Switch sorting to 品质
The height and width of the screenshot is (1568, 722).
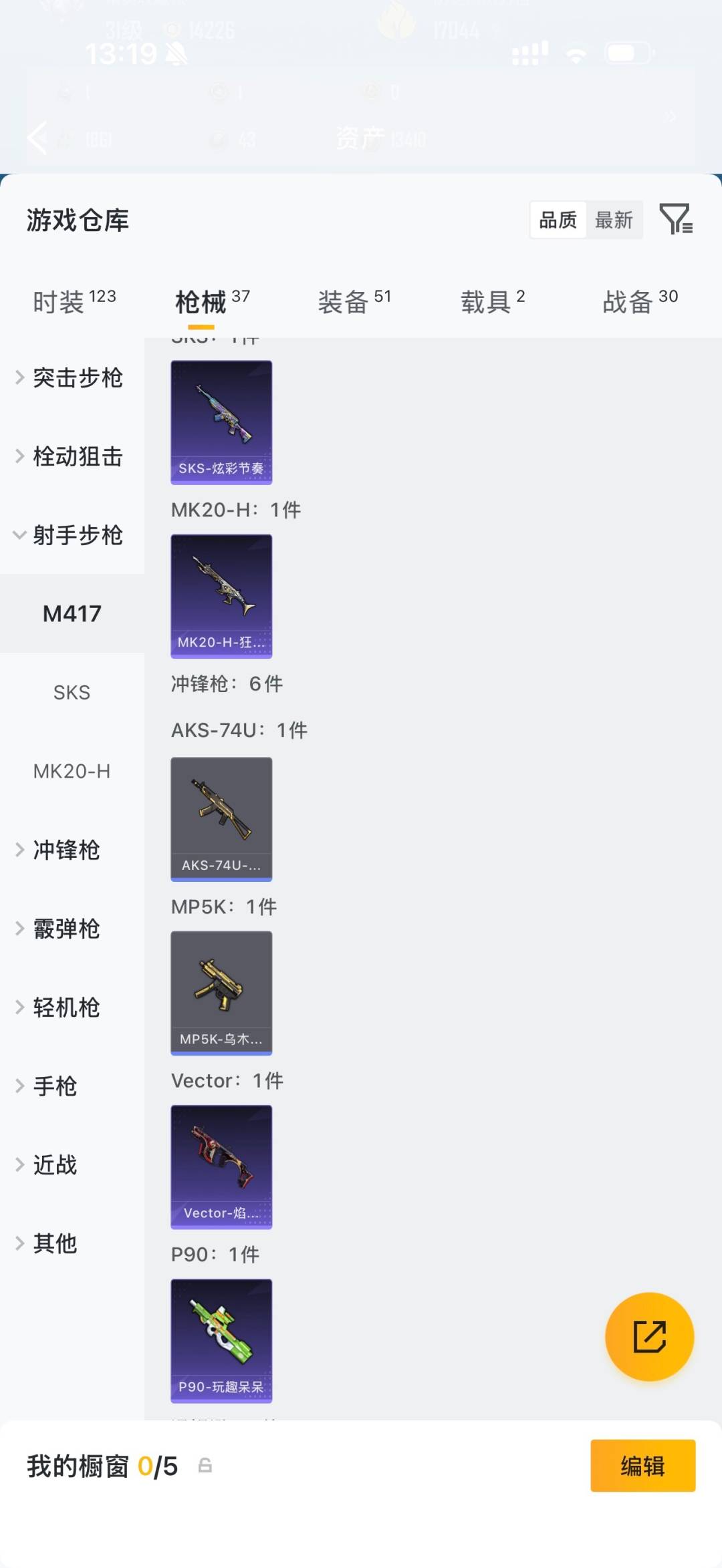pos(557,220)
